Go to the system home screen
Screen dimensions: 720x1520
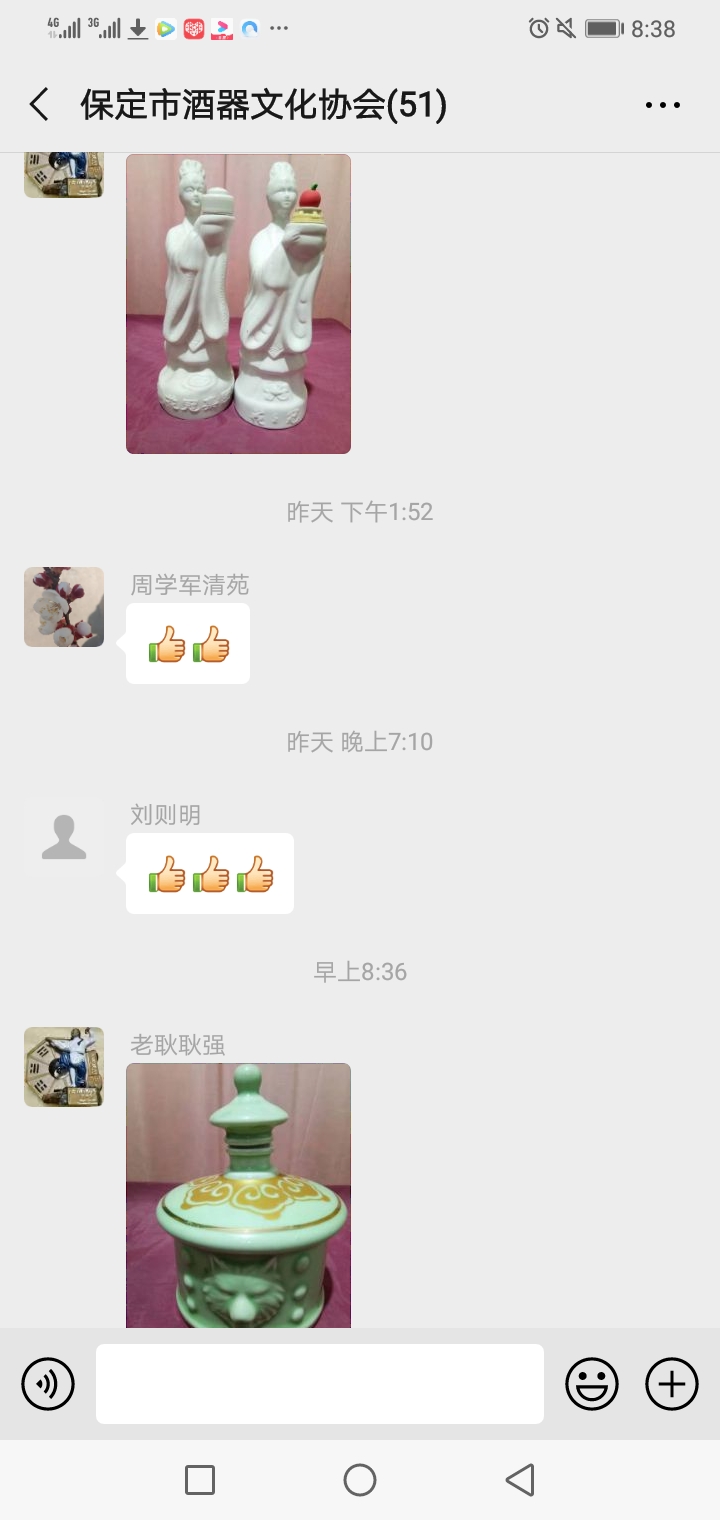click(360, 1480)
